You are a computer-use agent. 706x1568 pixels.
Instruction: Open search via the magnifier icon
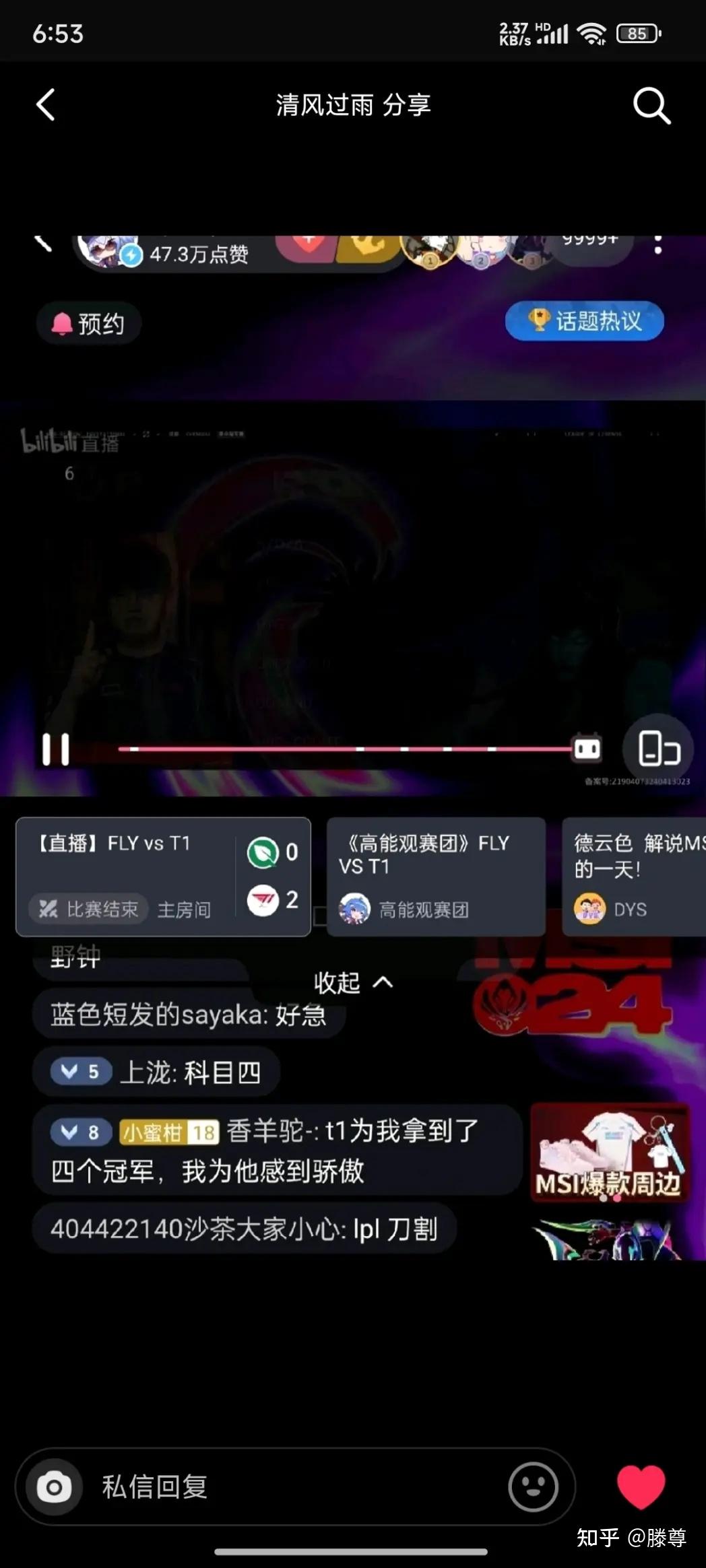coord(651,106)
